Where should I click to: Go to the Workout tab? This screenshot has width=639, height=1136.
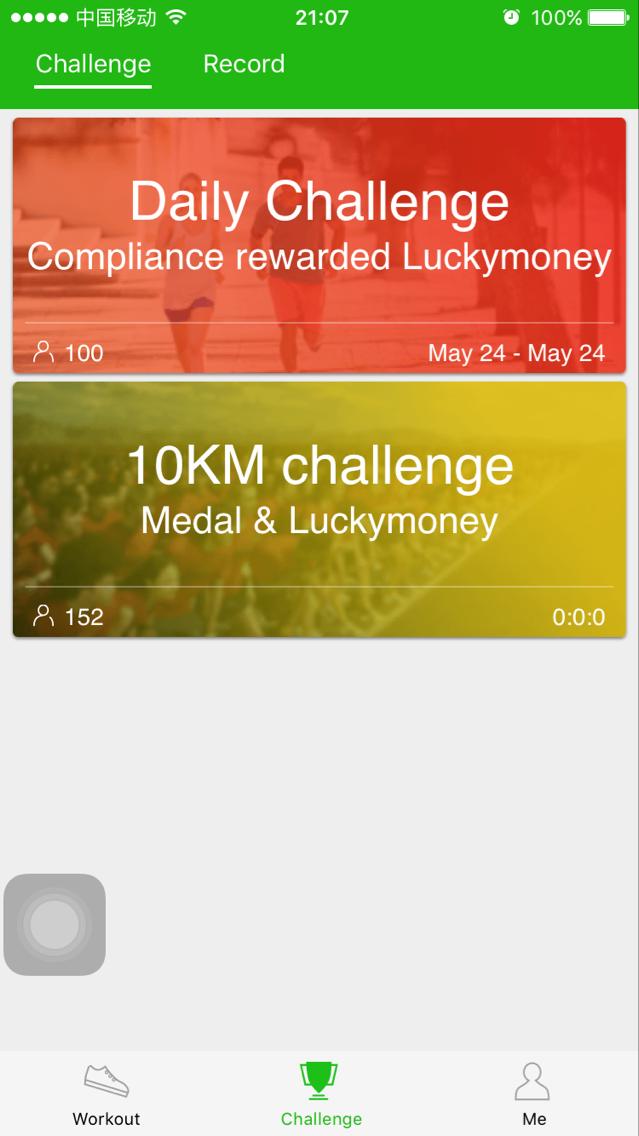106,1094
